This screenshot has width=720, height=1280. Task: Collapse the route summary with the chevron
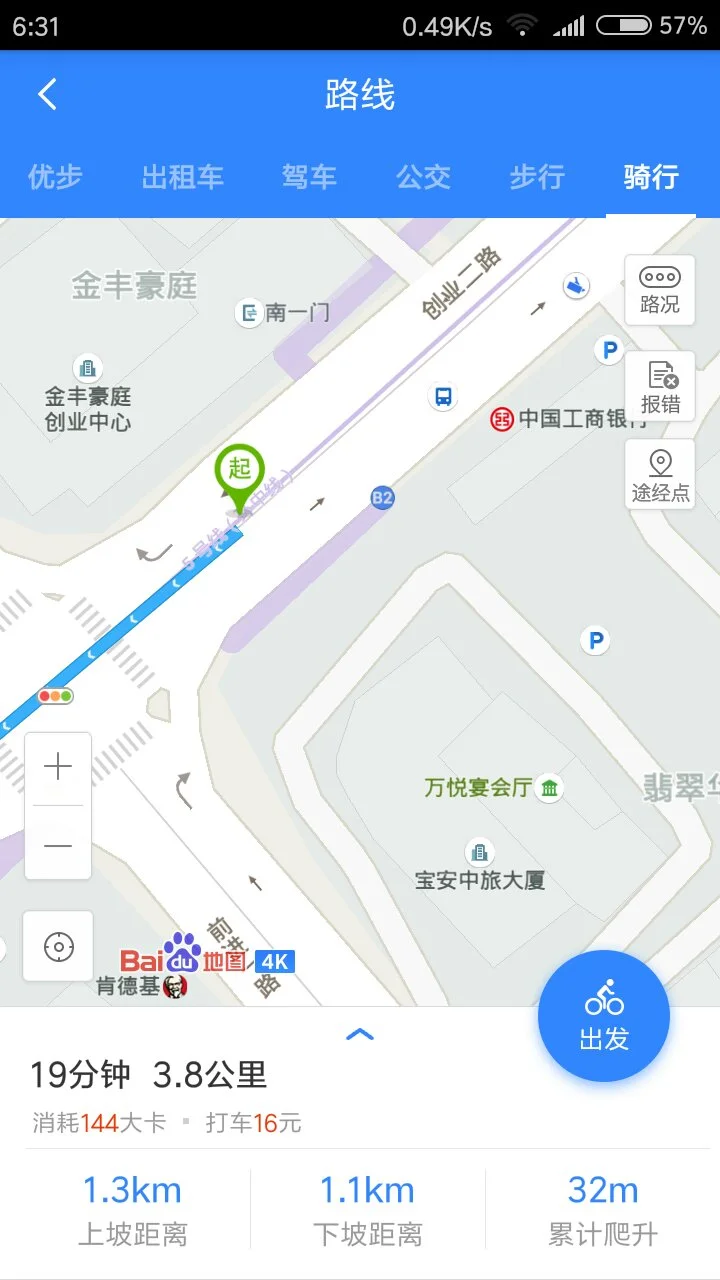click(x=360, y=1033)
